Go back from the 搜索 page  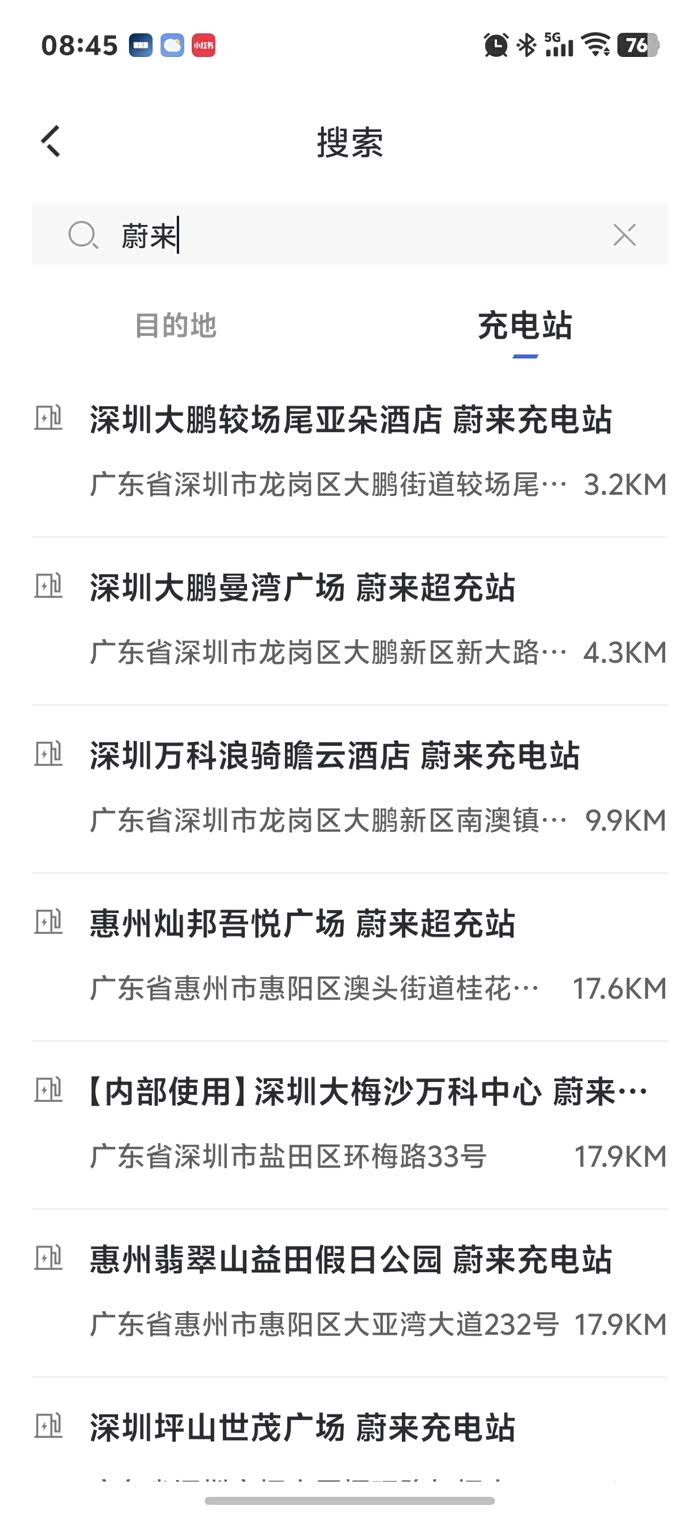[x=52, y=141]
